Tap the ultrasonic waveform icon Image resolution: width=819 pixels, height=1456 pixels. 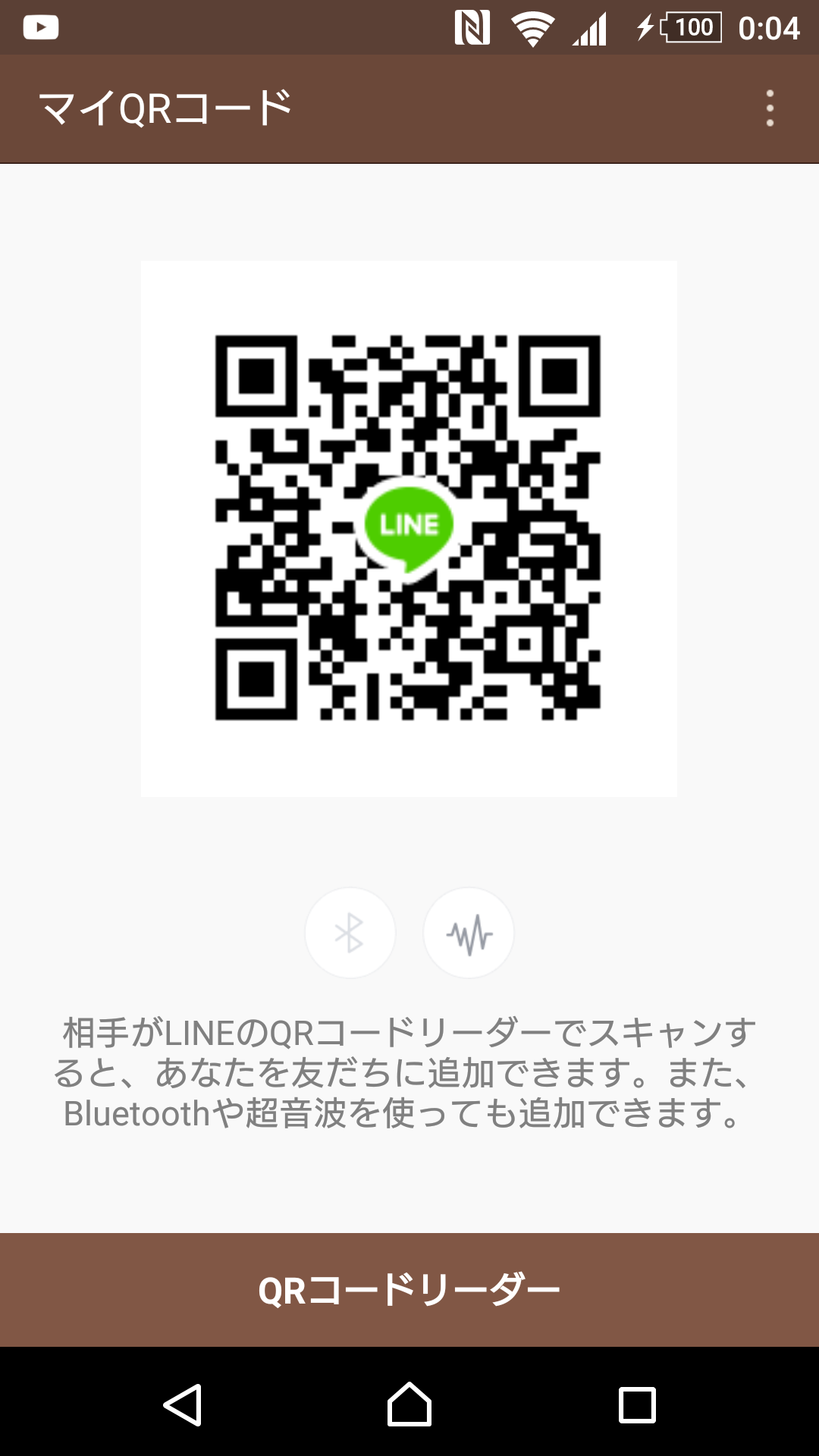[469, 933]
